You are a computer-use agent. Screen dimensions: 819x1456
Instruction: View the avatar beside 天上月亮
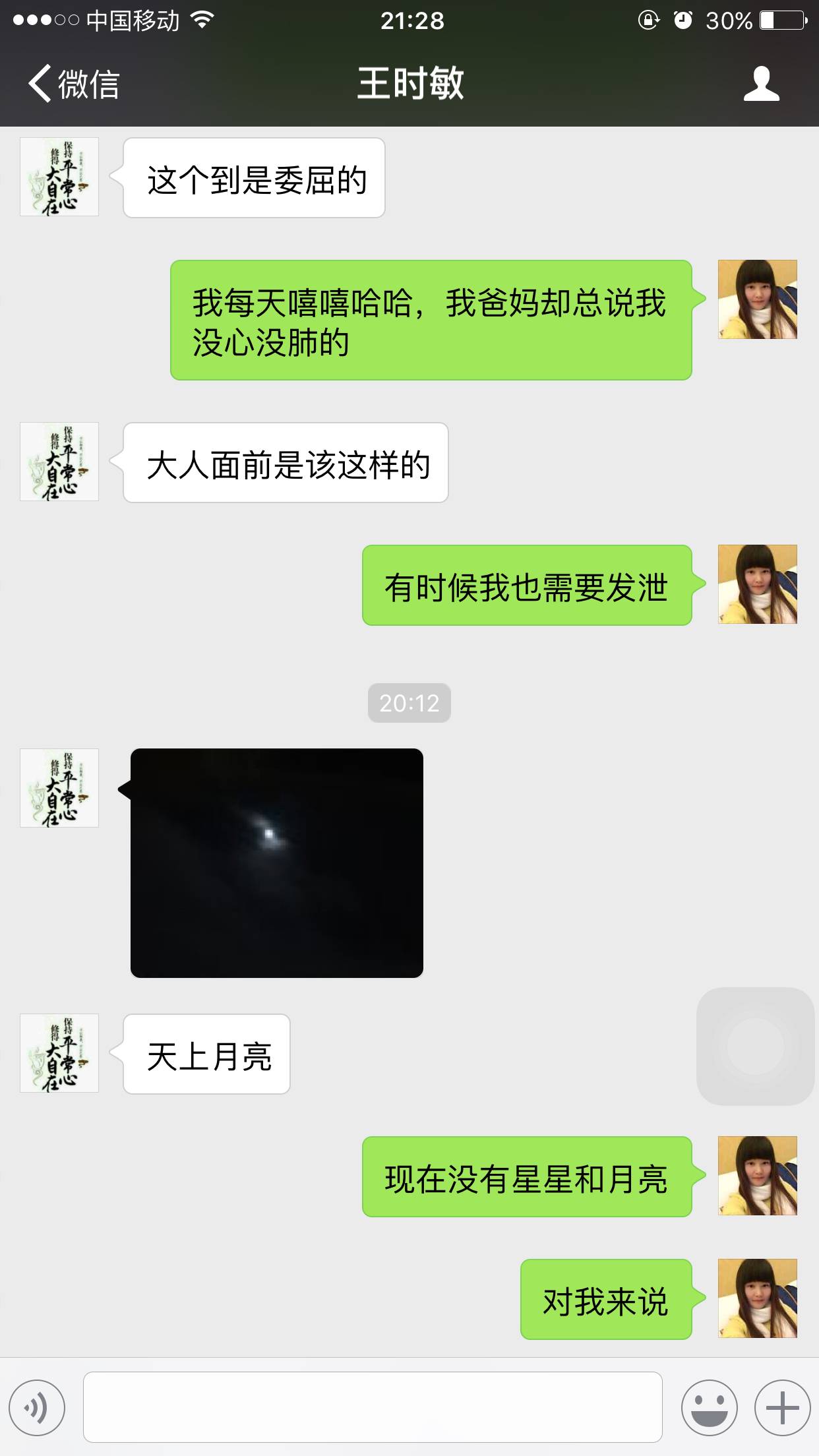(x=59, y=1053)
